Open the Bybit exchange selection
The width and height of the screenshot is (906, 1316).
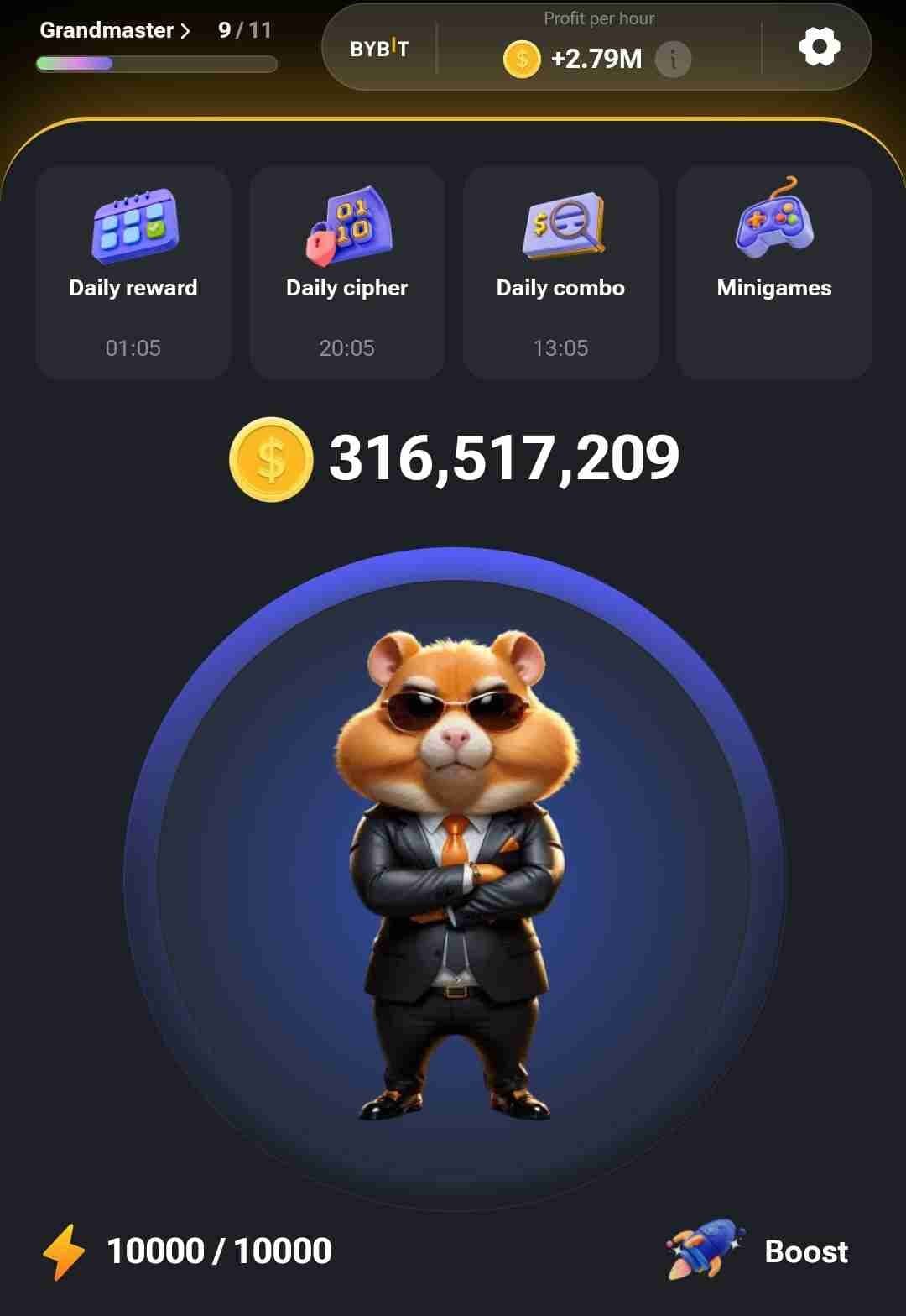coord(379,49)
